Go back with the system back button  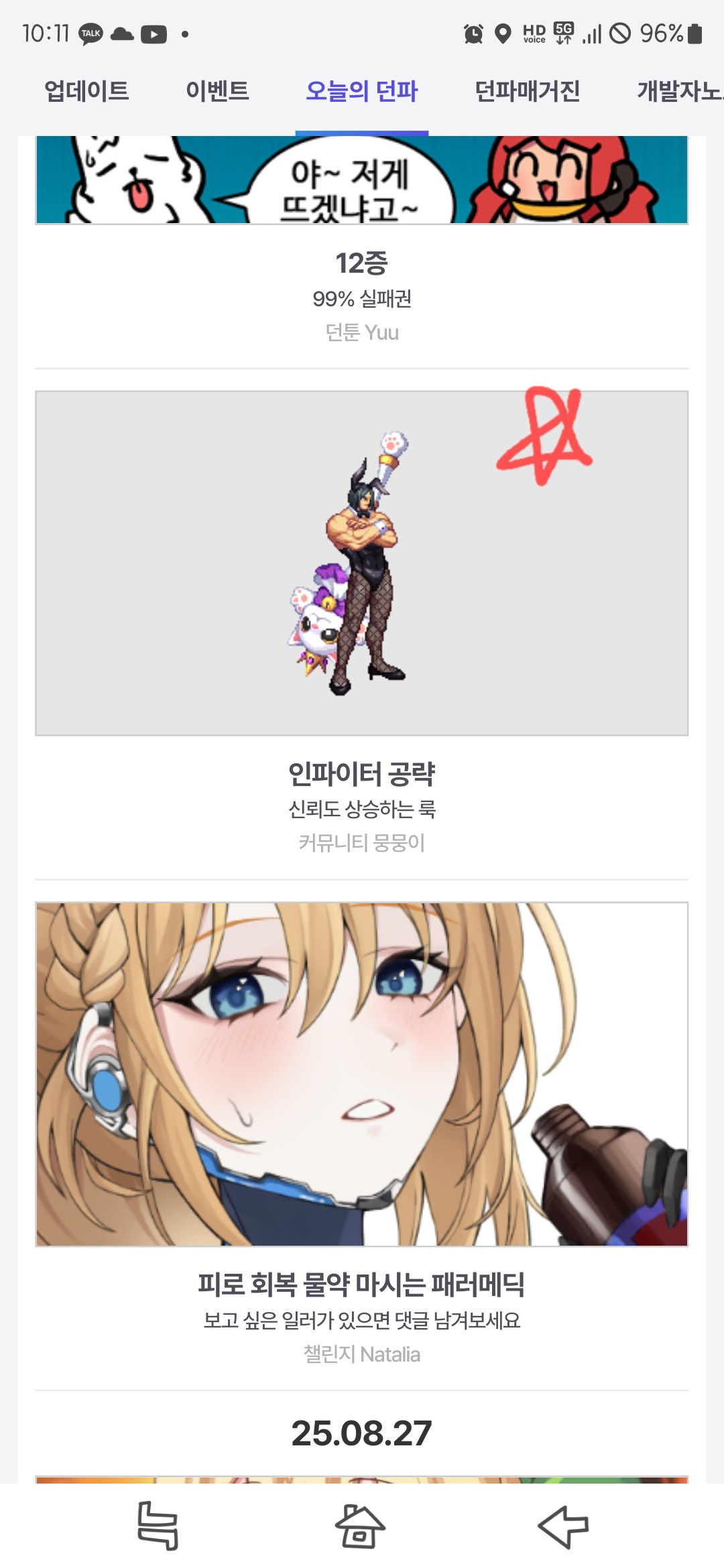(x=563, y=1527)
